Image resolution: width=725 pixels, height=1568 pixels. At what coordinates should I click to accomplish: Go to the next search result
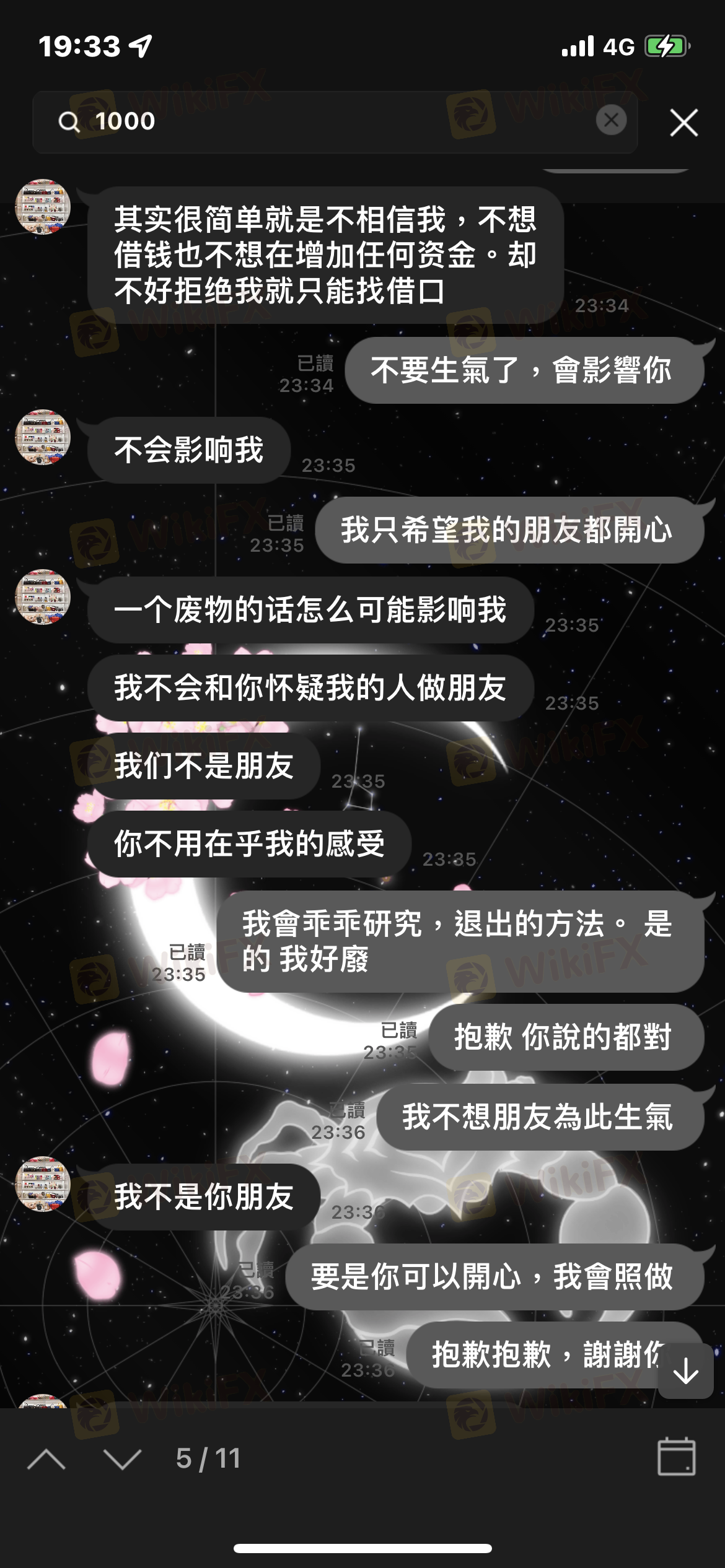pos(122,1459)
